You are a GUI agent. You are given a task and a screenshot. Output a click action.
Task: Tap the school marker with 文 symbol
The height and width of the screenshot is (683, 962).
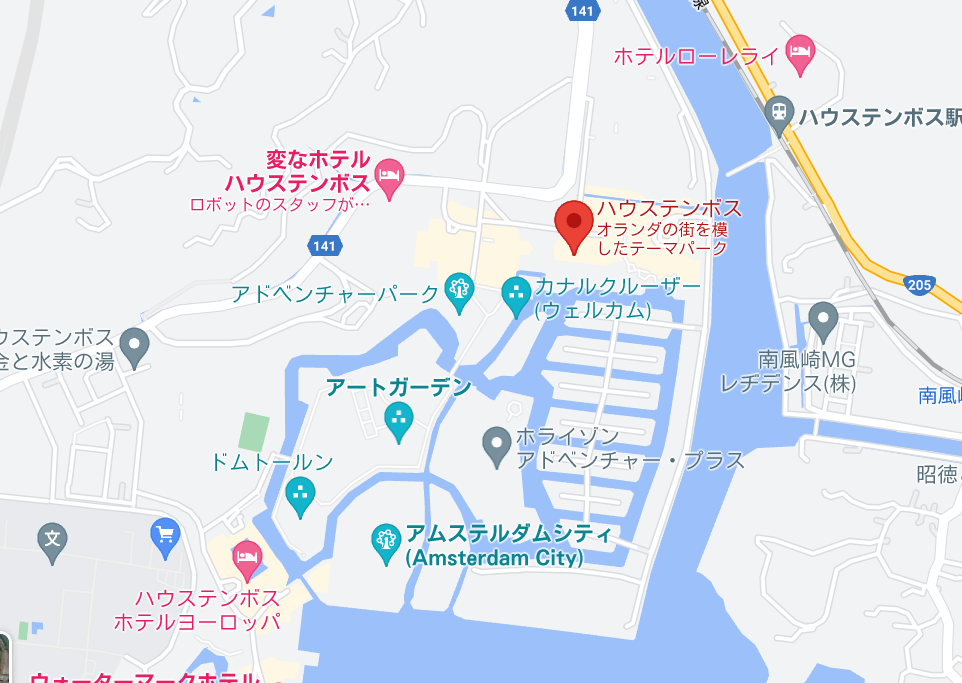coord(52,541)
